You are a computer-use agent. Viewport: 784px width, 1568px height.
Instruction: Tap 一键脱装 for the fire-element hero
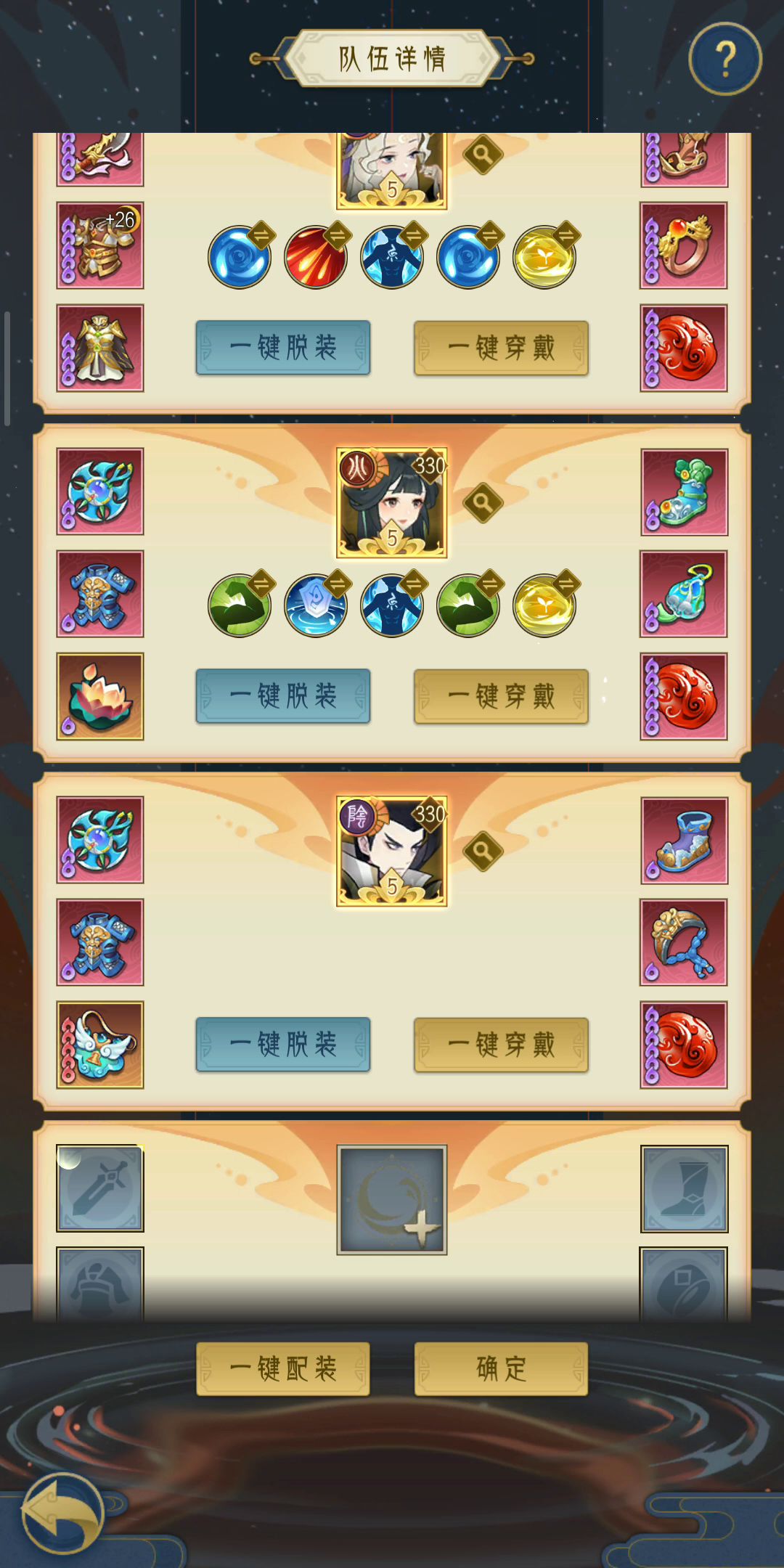[x=283, y=696]
